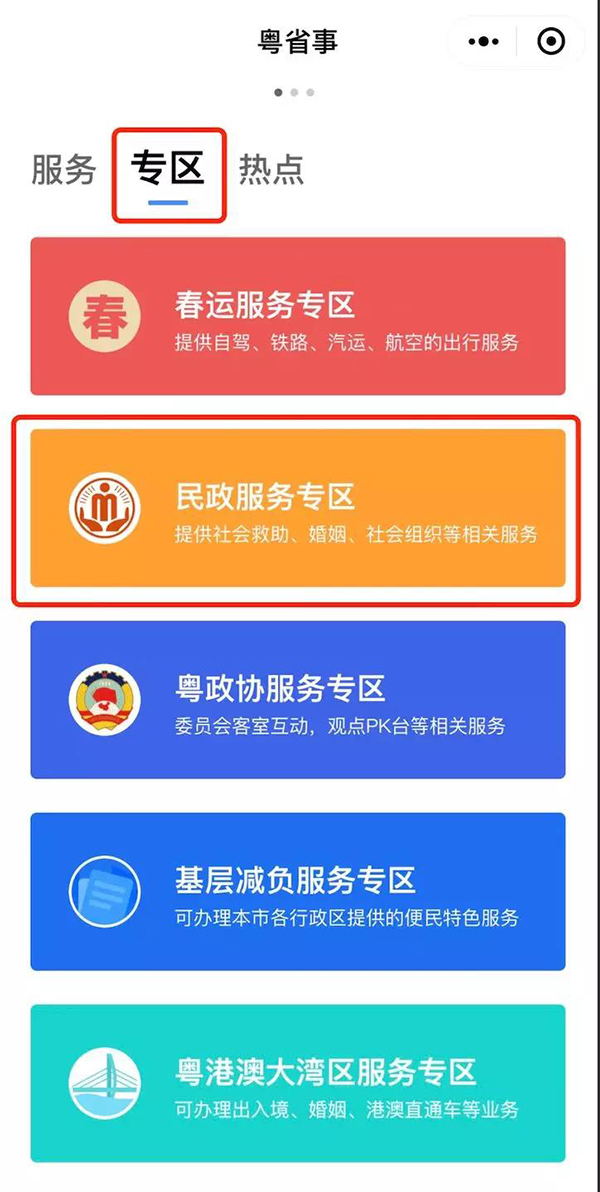Switch to the 热点 tab
Image resolution: width=600 pixels, height=1192 pixels.
271,170
